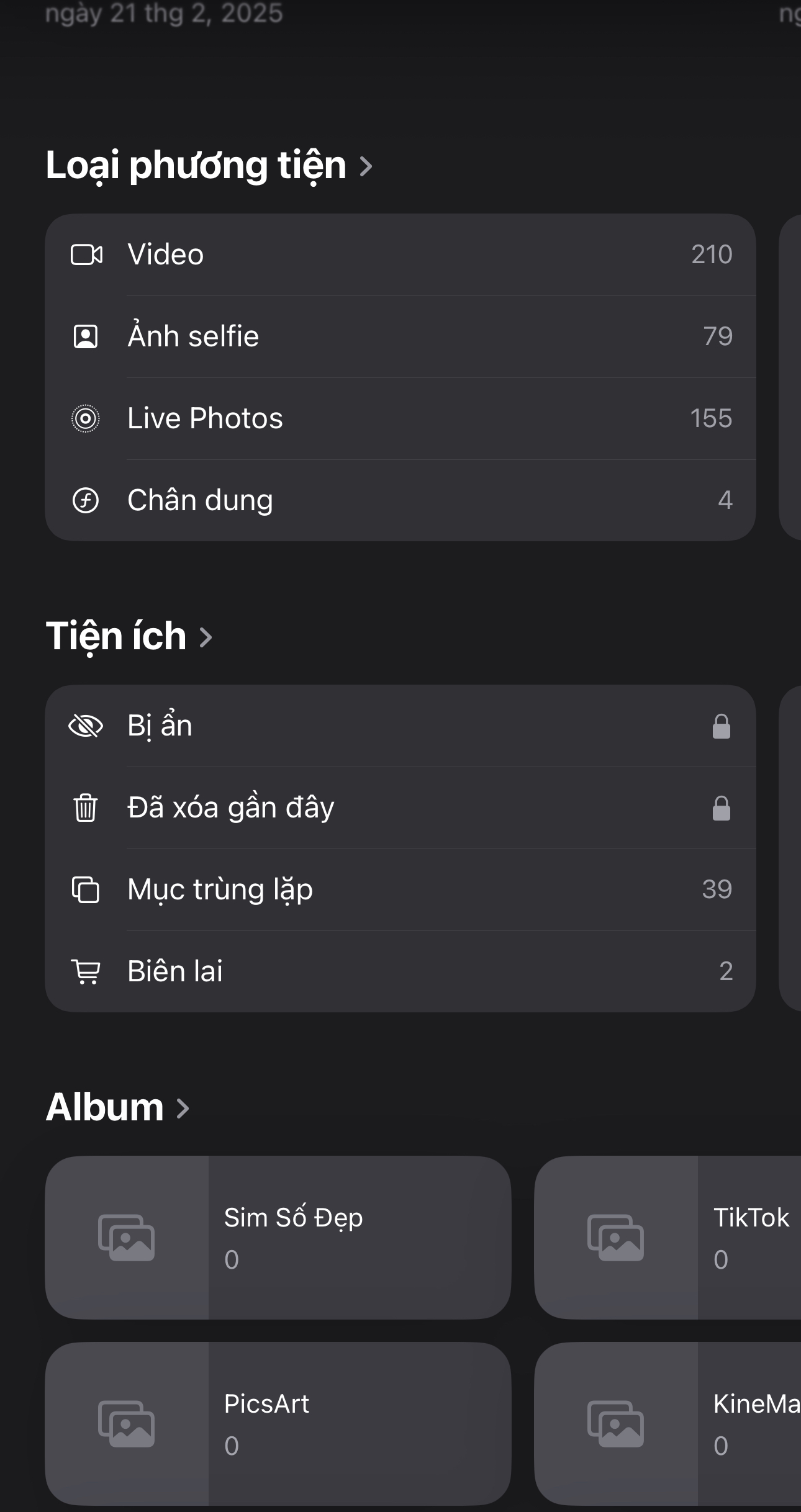Select the PicsArt album
This screenshot has width=801, height=1512.
[x=278, y=1424]
